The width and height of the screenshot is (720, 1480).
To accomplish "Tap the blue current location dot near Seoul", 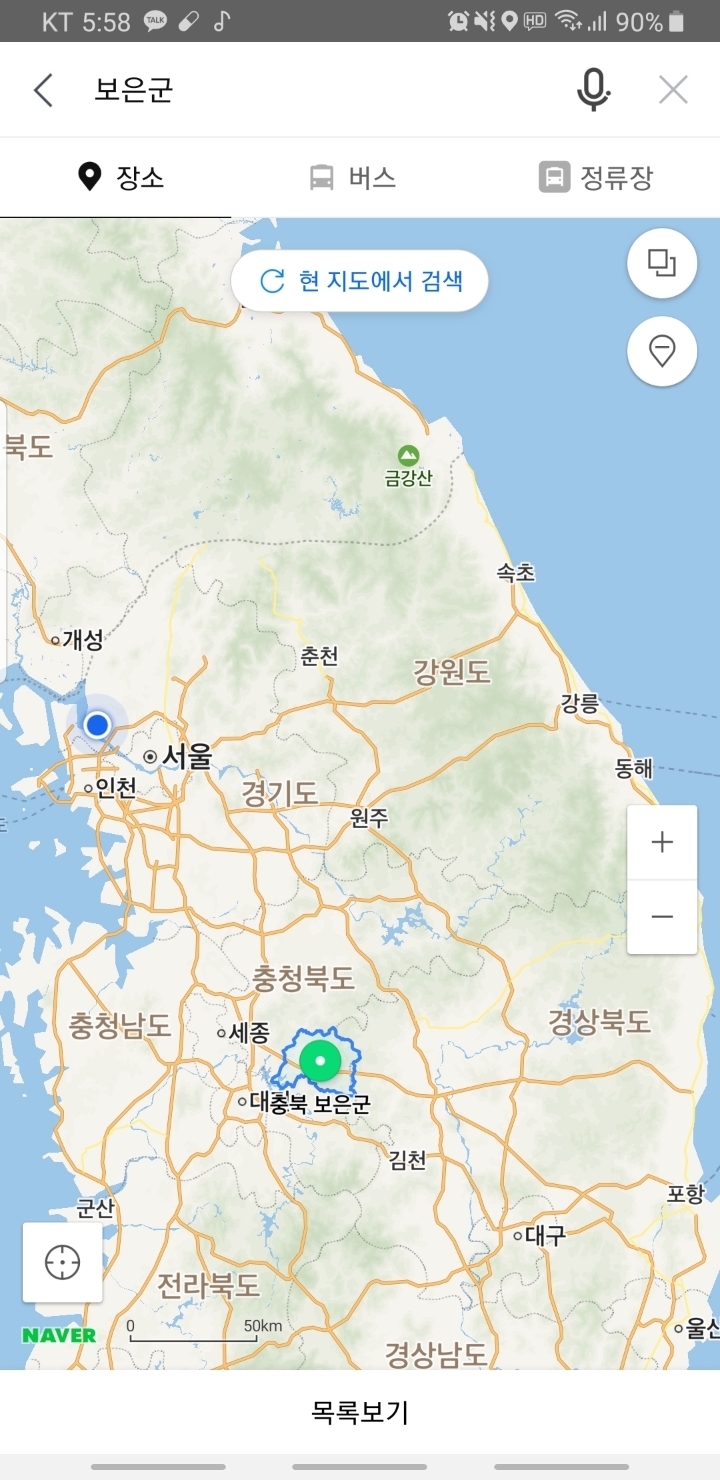I will pos(97,724).
